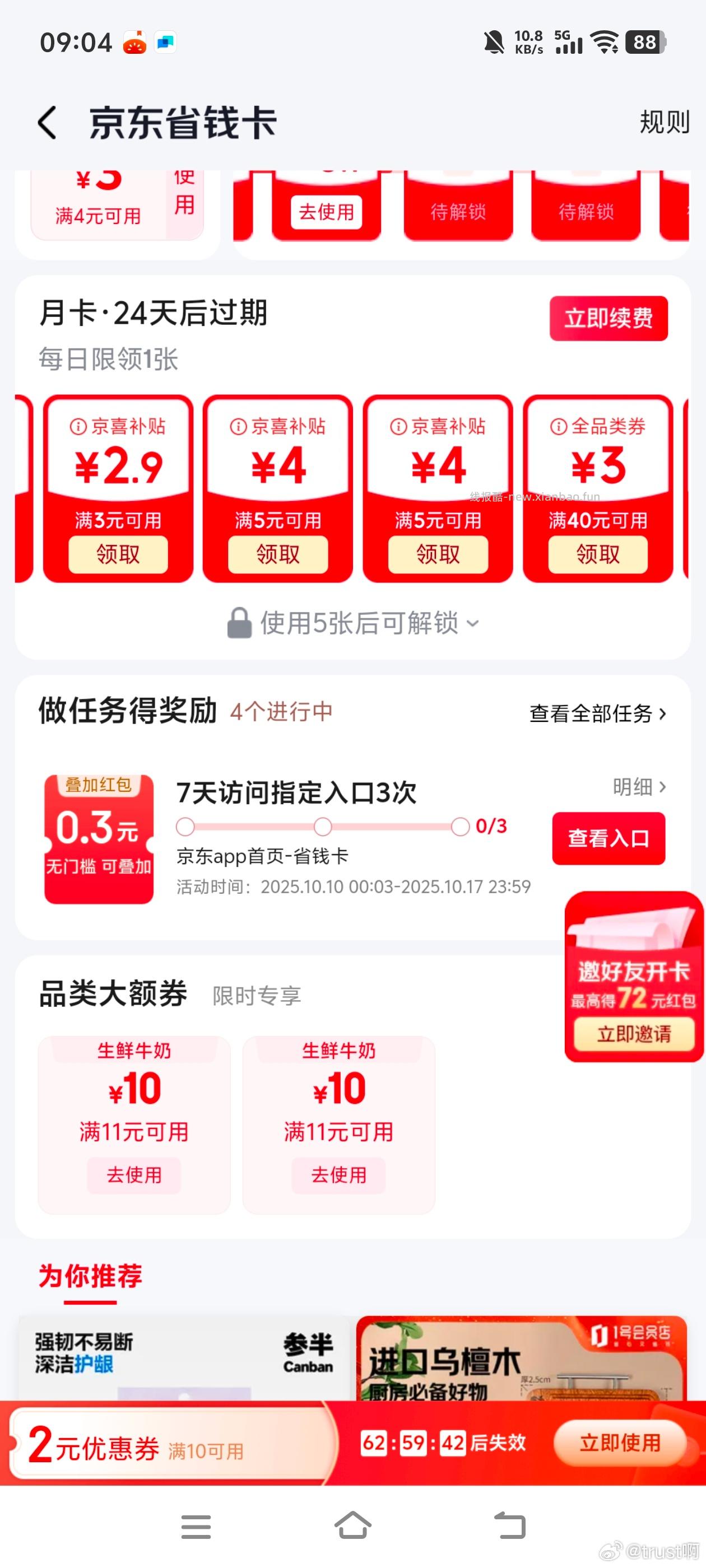The image size is (706, 1568).
Task: Tap 立即续费 to renew the monthly card
Action: (x=608, y=319)
